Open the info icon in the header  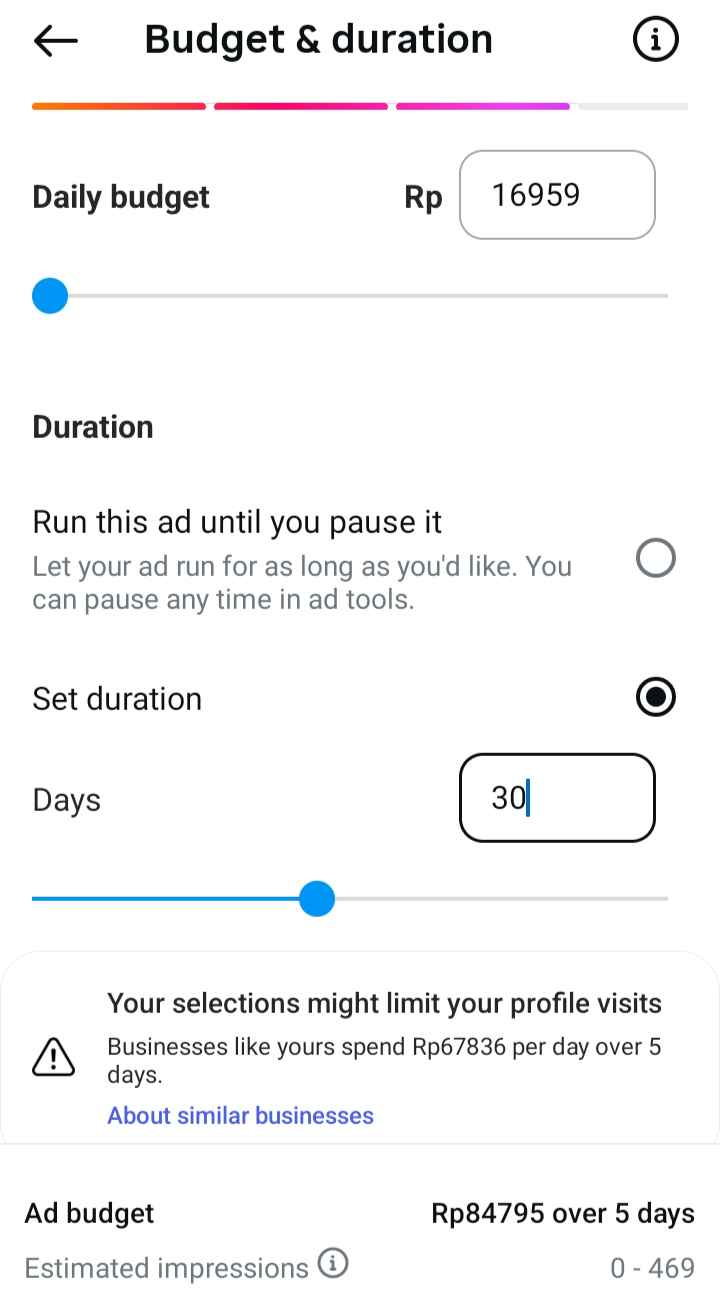tap(656, 40)
